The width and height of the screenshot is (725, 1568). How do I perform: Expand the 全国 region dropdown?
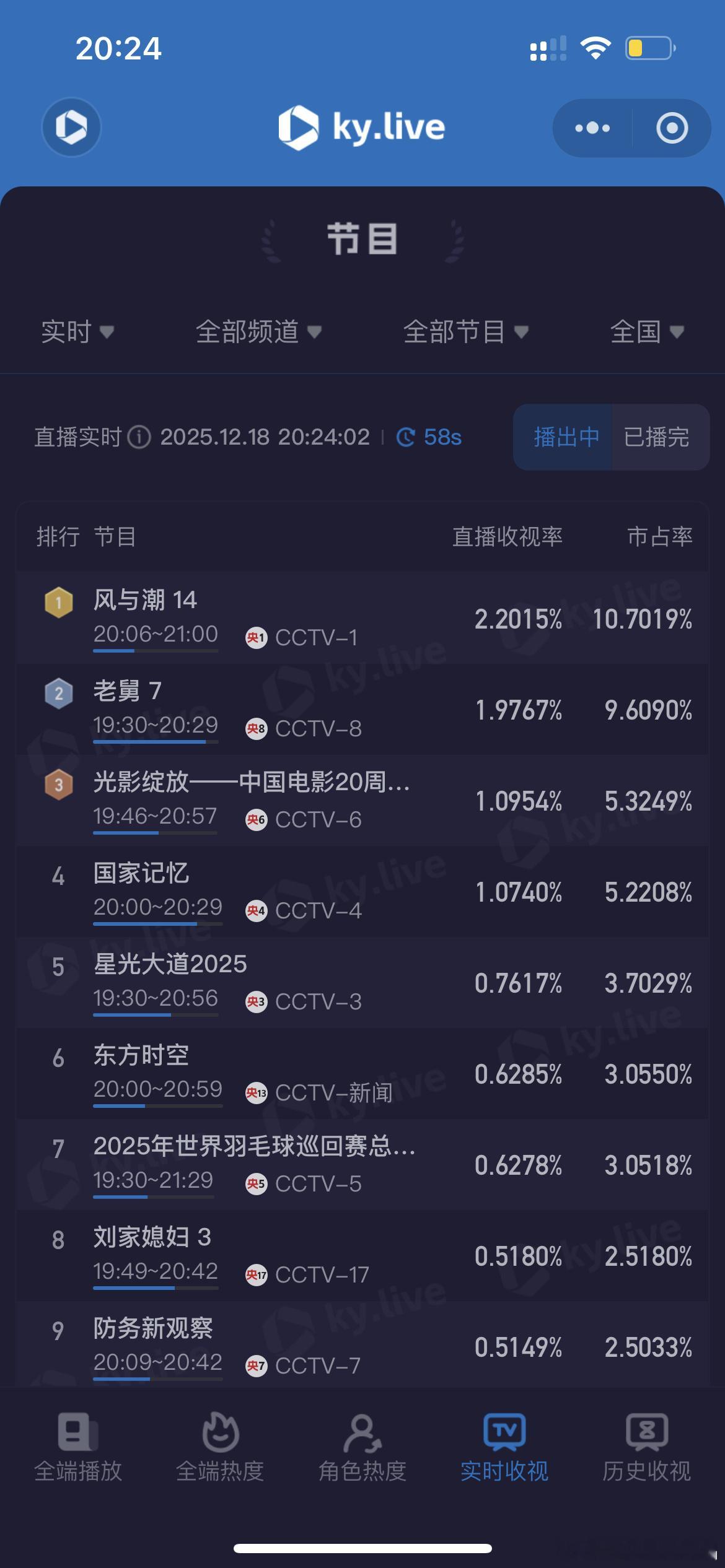tap(644, 333)
